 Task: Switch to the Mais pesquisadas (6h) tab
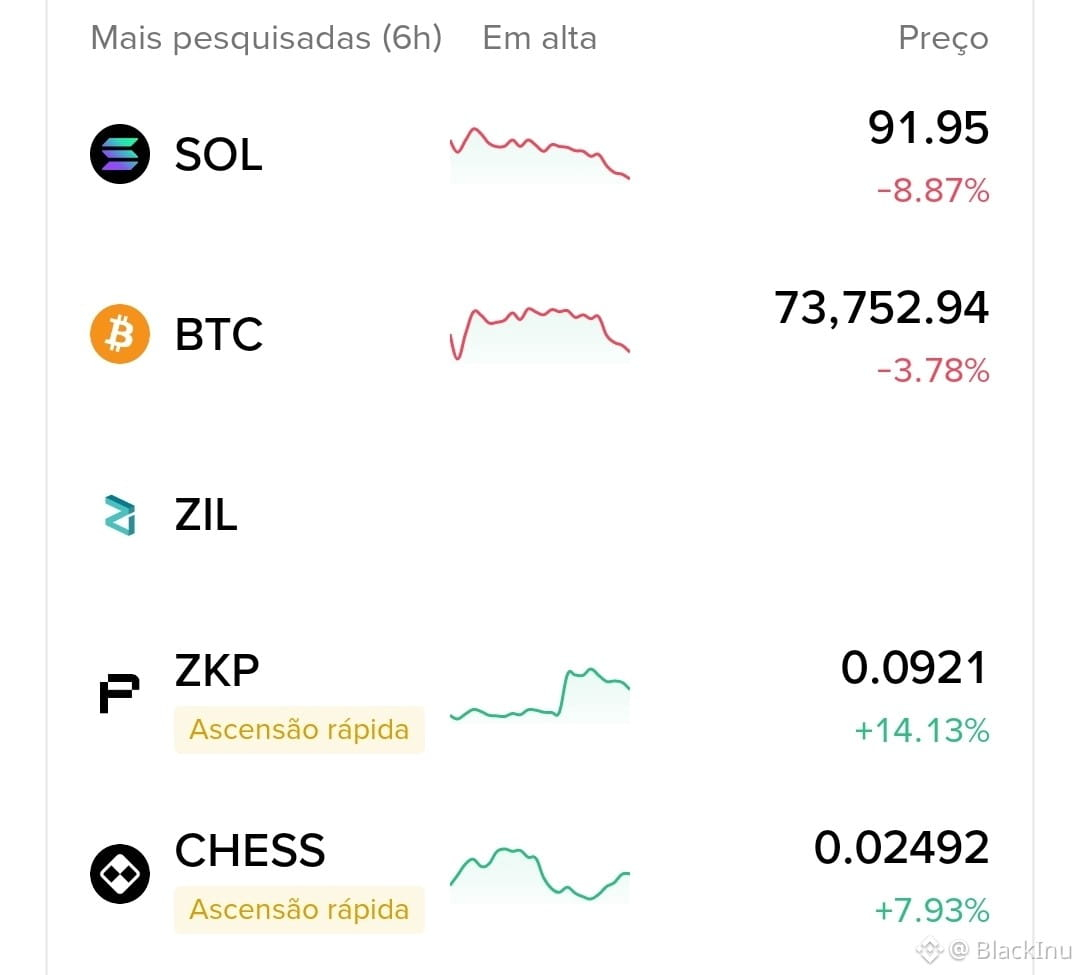coord(266,39)
